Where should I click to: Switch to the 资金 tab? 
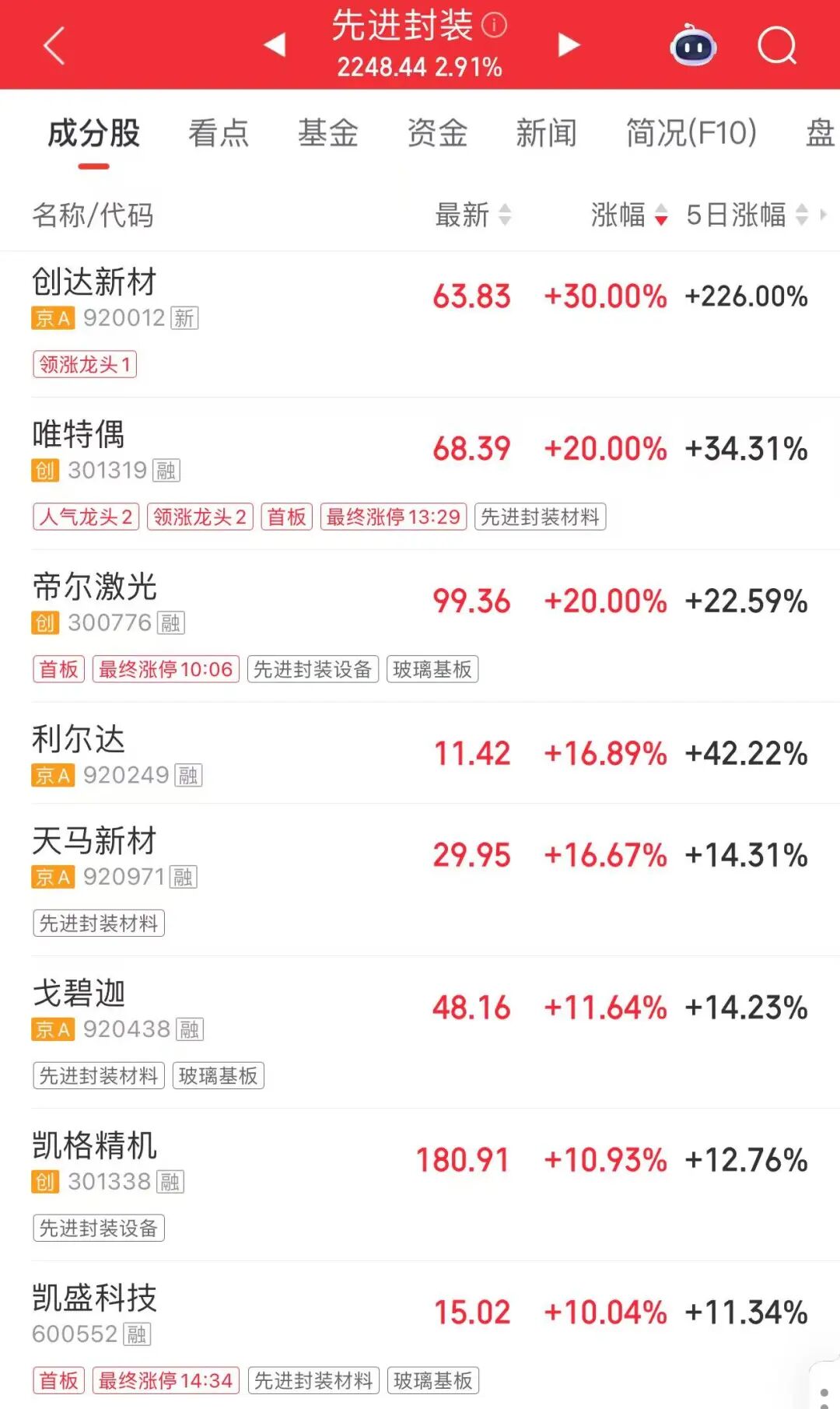click(437, 133)
